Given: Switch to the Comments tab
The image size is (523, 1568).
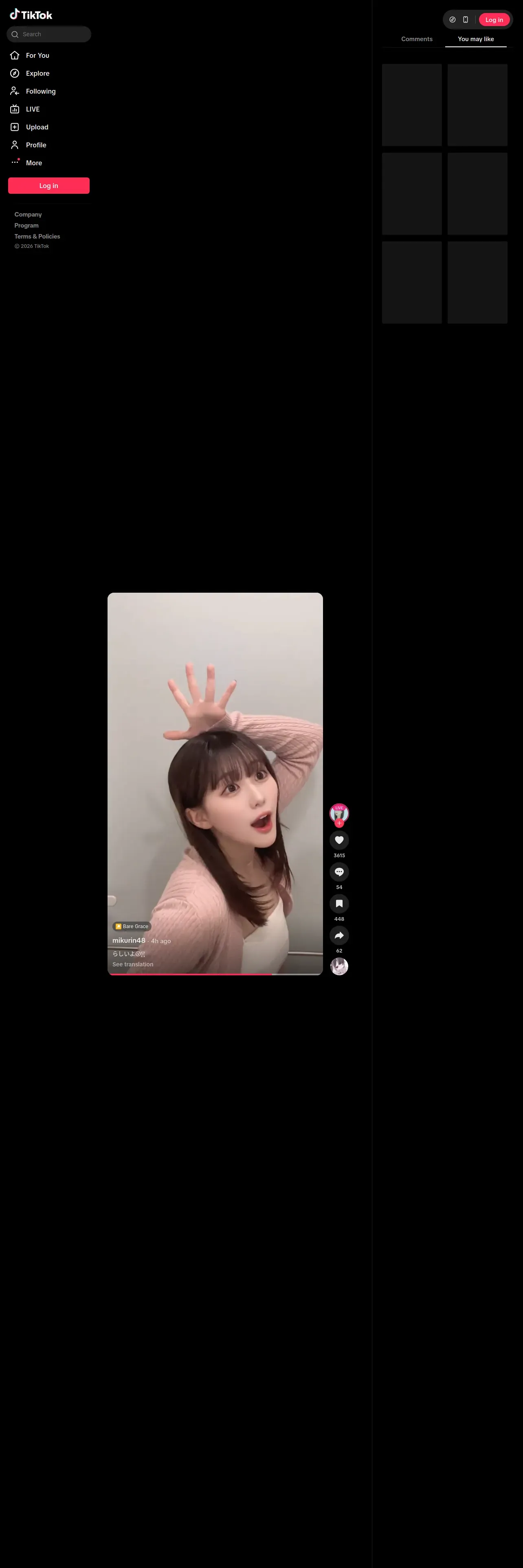Looking at the screenshot, I should click(x=416, y=39).
